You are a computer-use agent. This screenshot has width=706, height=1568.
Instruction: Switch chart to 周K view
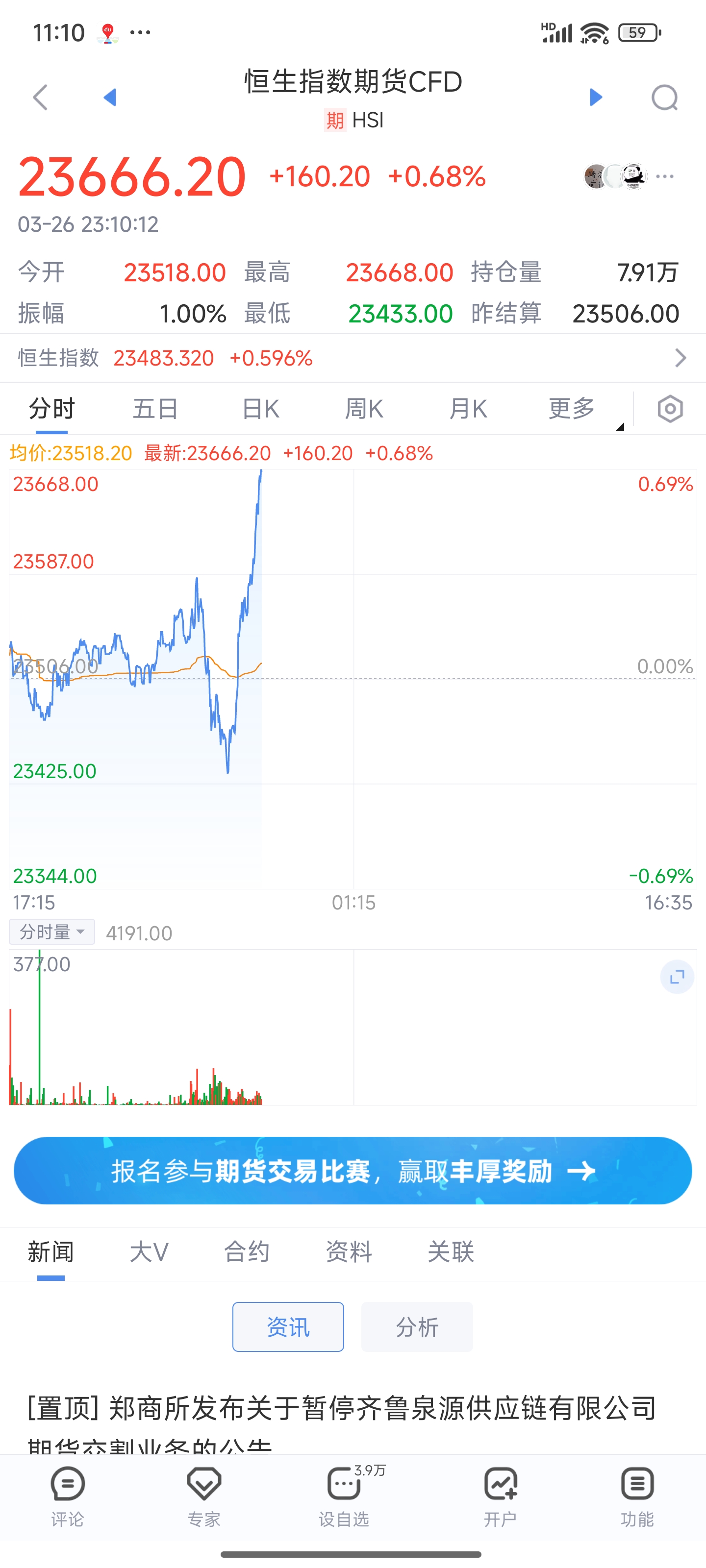pos(364,409)
